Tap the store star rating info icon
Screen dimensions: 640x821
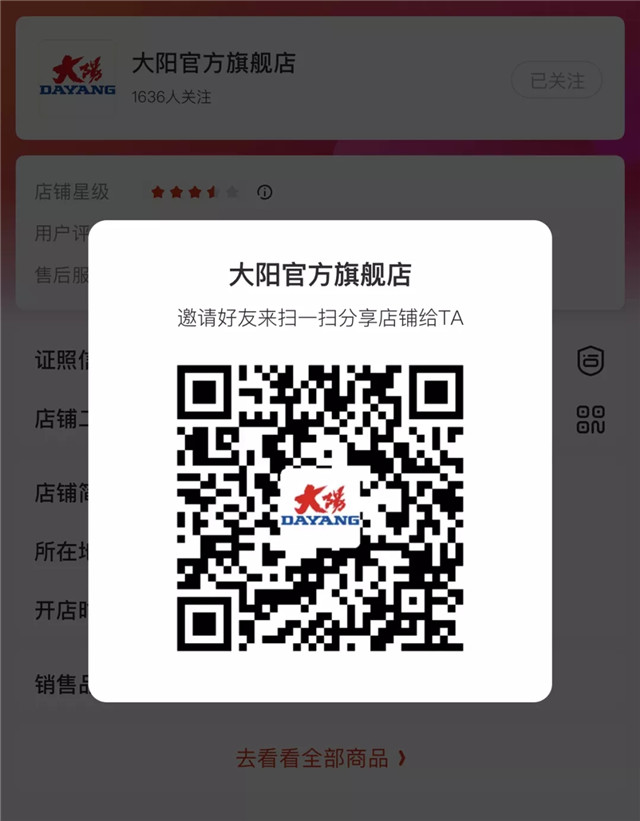pos(264,192)
